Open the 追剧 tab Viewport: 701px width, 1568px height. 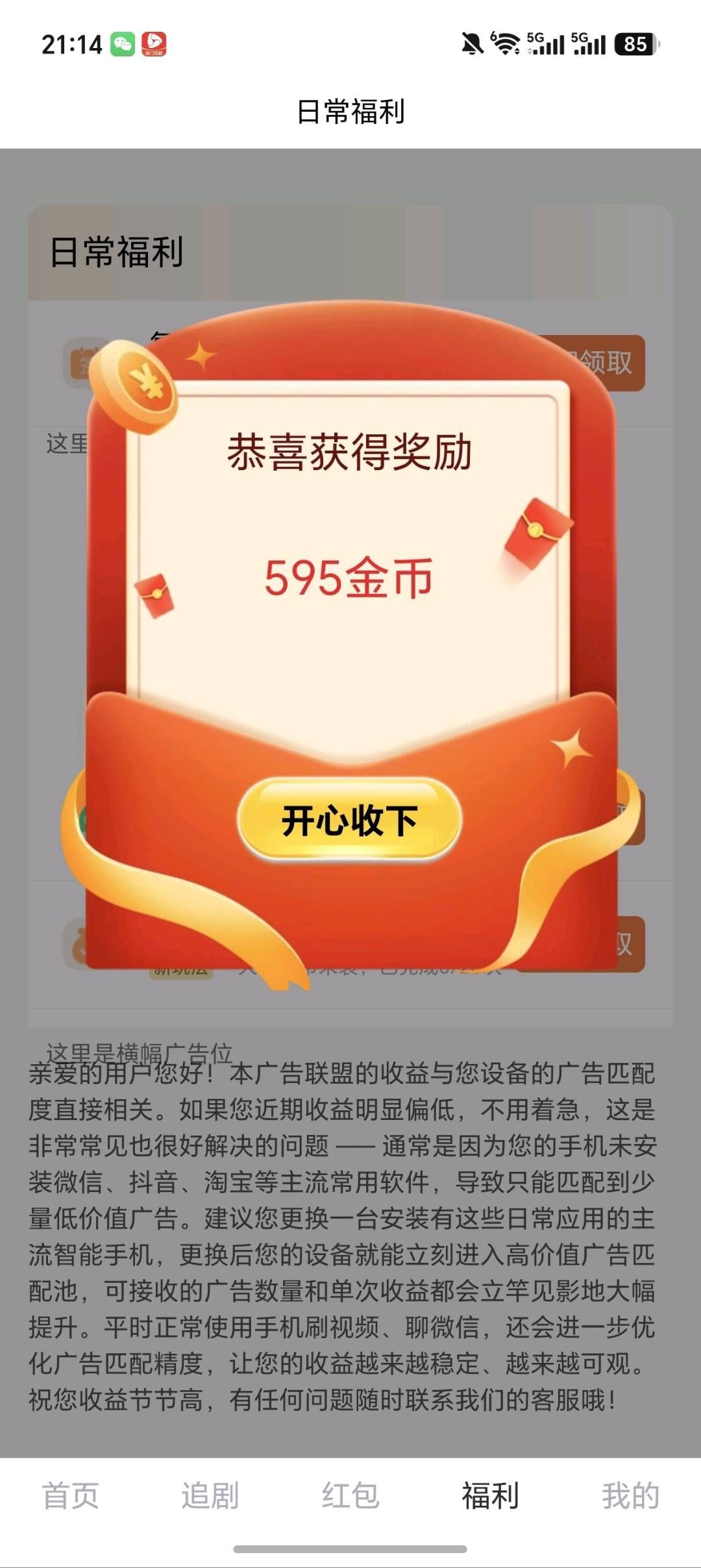pos(210,1496)
